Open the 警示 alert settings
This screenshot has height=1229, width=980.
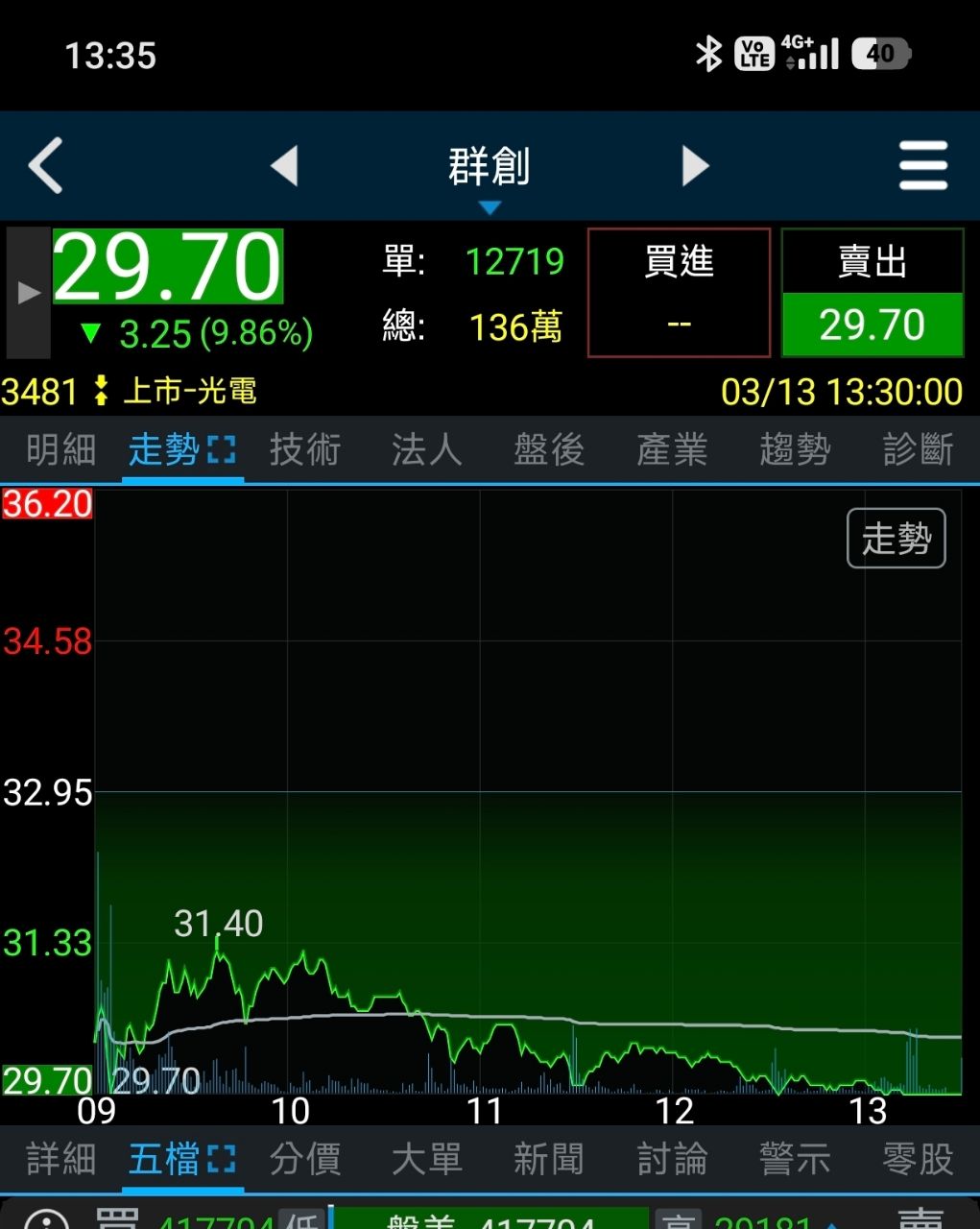click(794, 1159)
